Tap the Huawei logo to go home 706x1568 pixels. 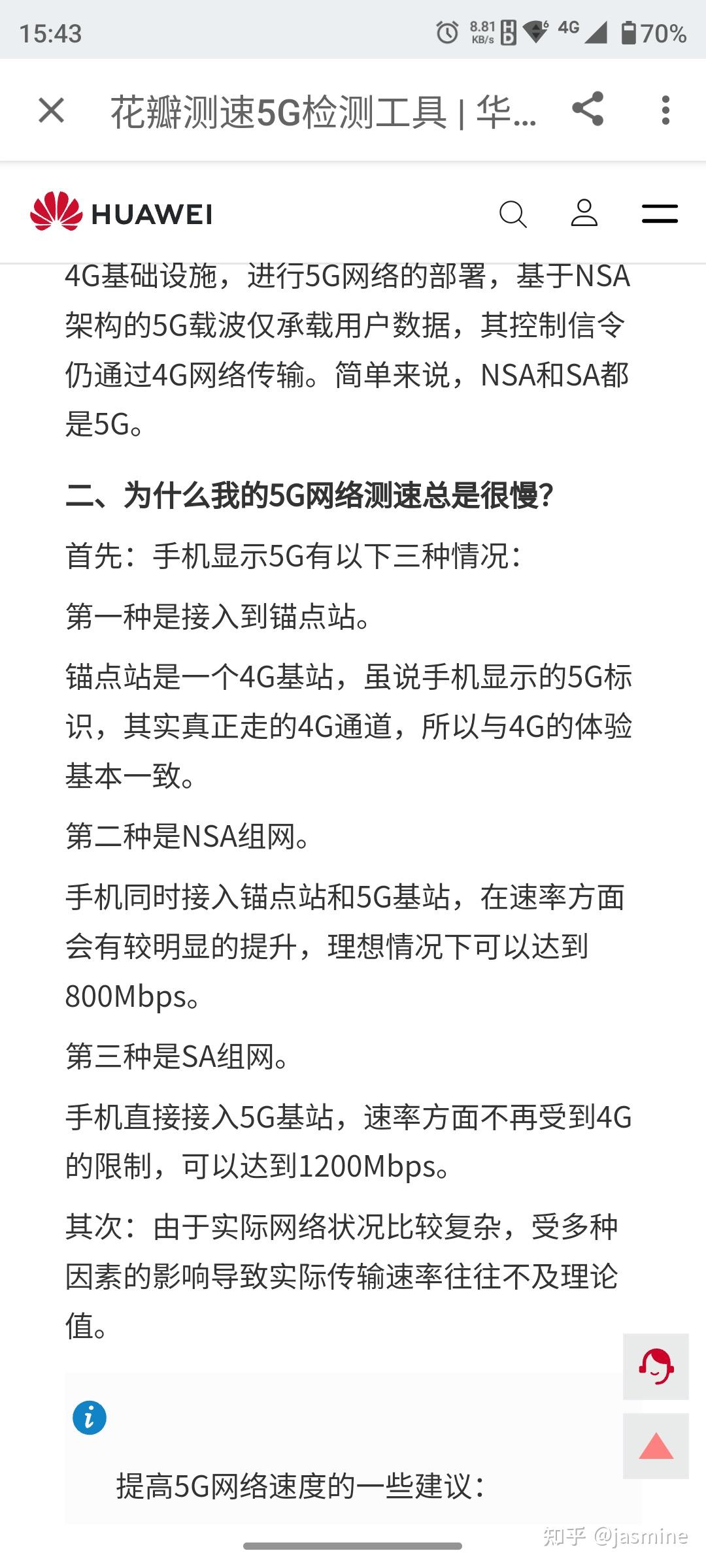click(122, 213)
